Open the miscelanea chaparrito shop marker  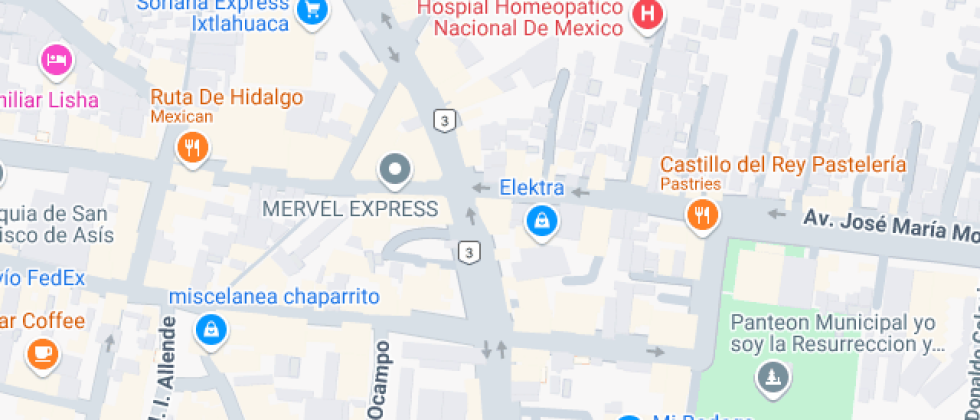210,330
